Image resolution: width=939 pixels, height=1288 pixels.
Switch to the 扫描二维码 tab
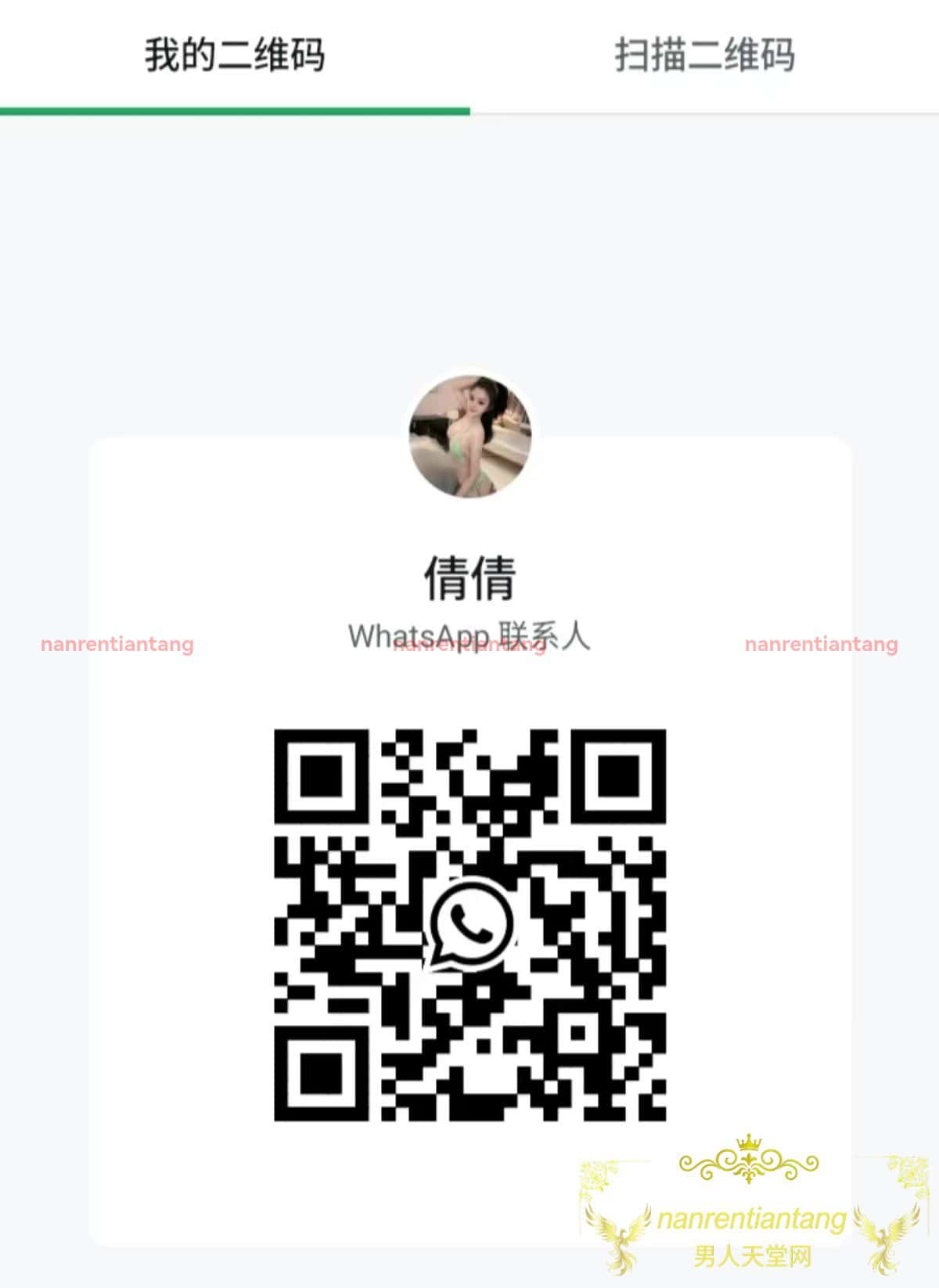(x=704, y=56)
